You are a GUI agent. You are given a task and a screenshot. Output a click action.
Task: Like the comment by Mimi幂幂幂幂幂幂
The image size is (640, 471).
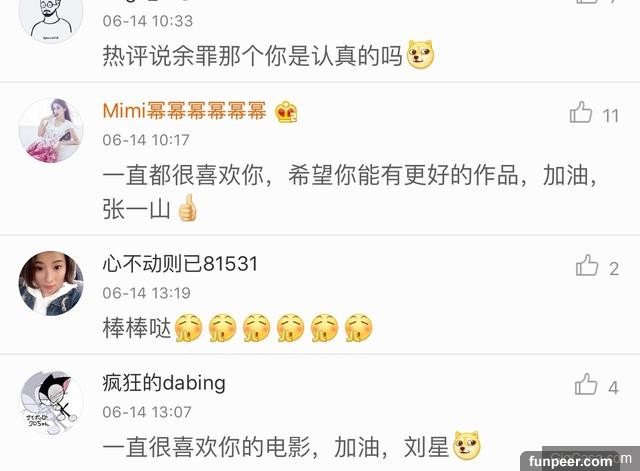click(x=581, y=113)
